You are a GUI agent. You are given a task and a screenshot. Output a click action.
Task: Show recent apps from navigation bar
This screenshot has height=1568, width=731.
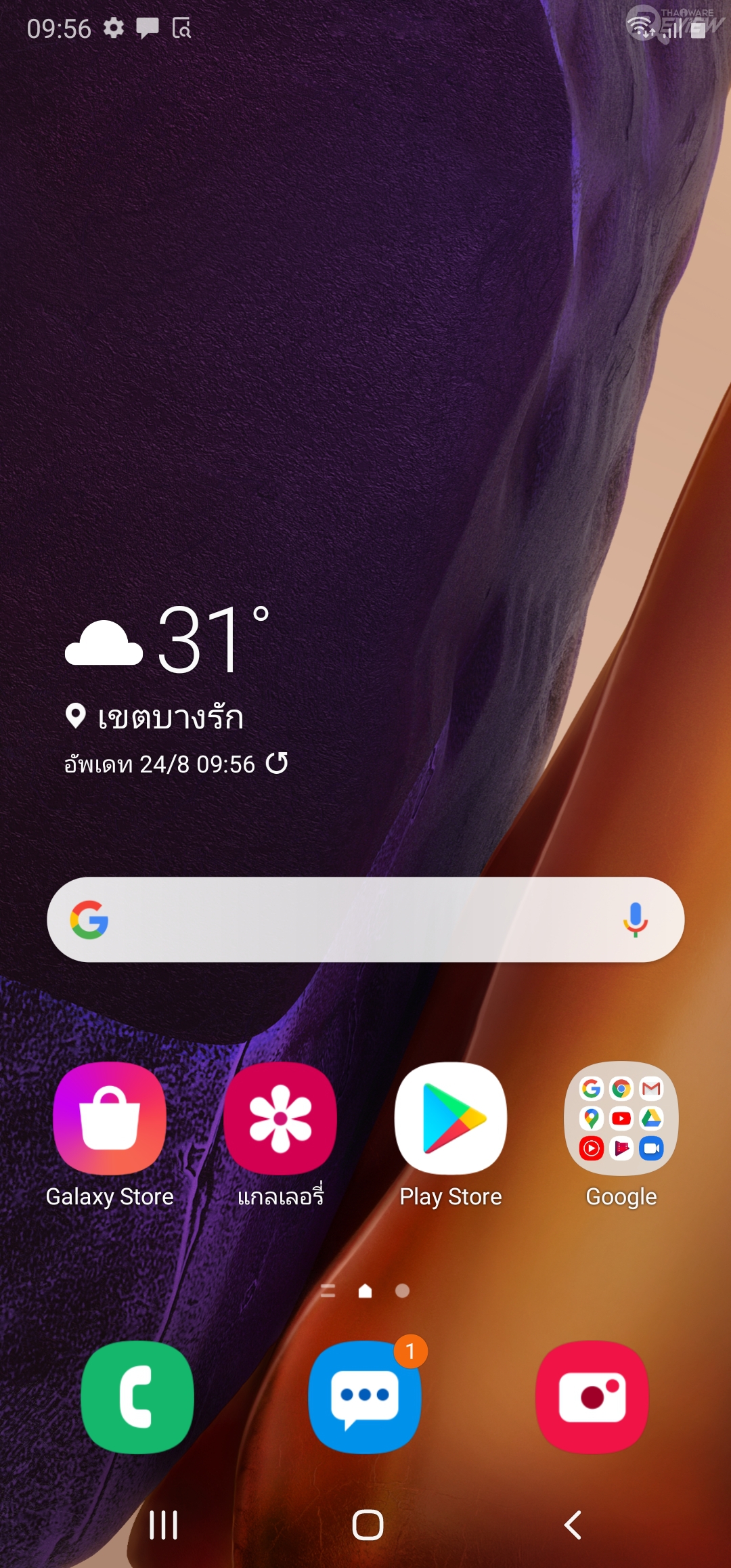pyautogui.click(x=163, y=1525)
